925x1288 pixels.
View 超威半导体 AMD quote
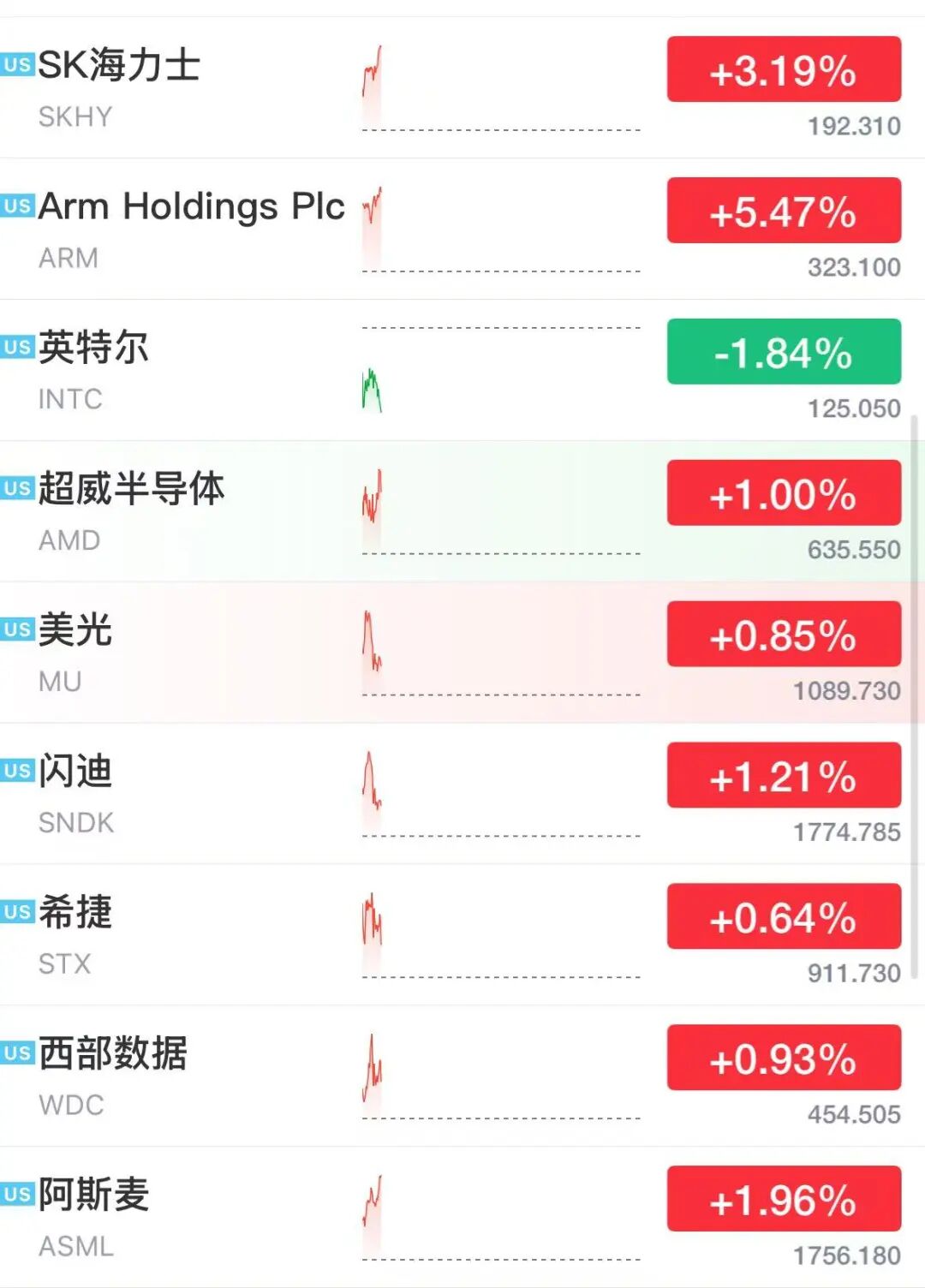(462, 511)
